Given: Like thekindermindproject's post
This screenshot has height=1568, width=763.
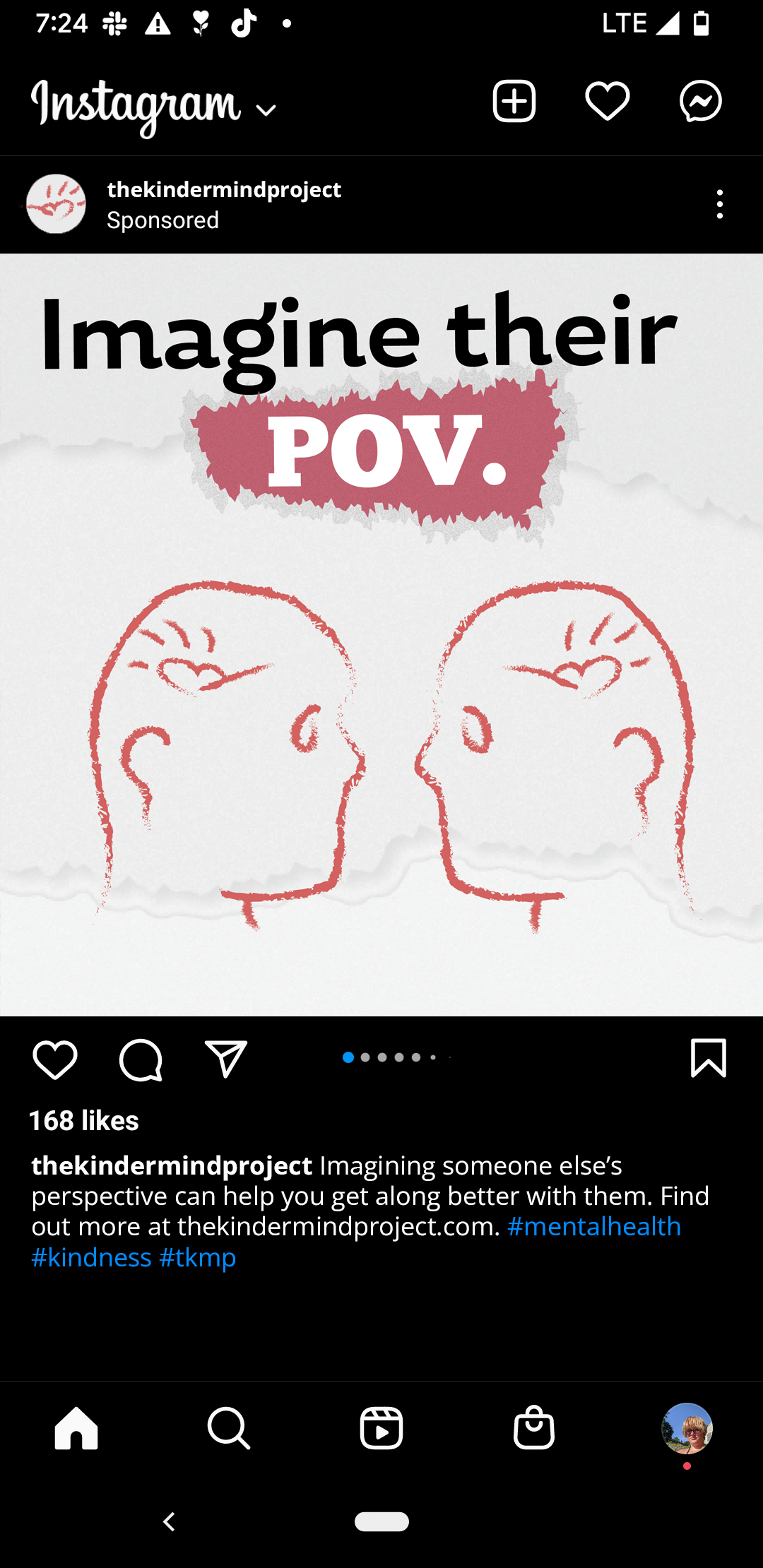Looking at the screenshot, I should click(54, 1059).
